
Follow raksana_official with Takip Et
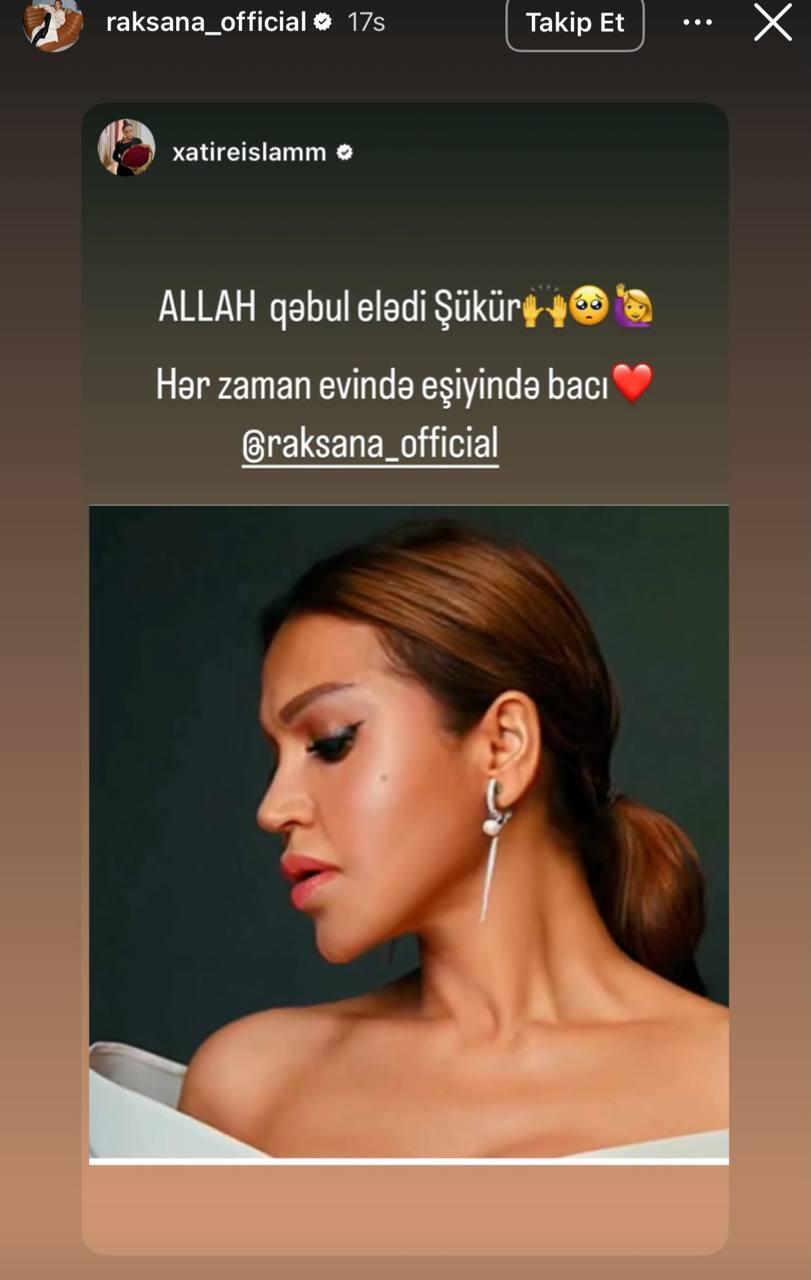point(575,23)
